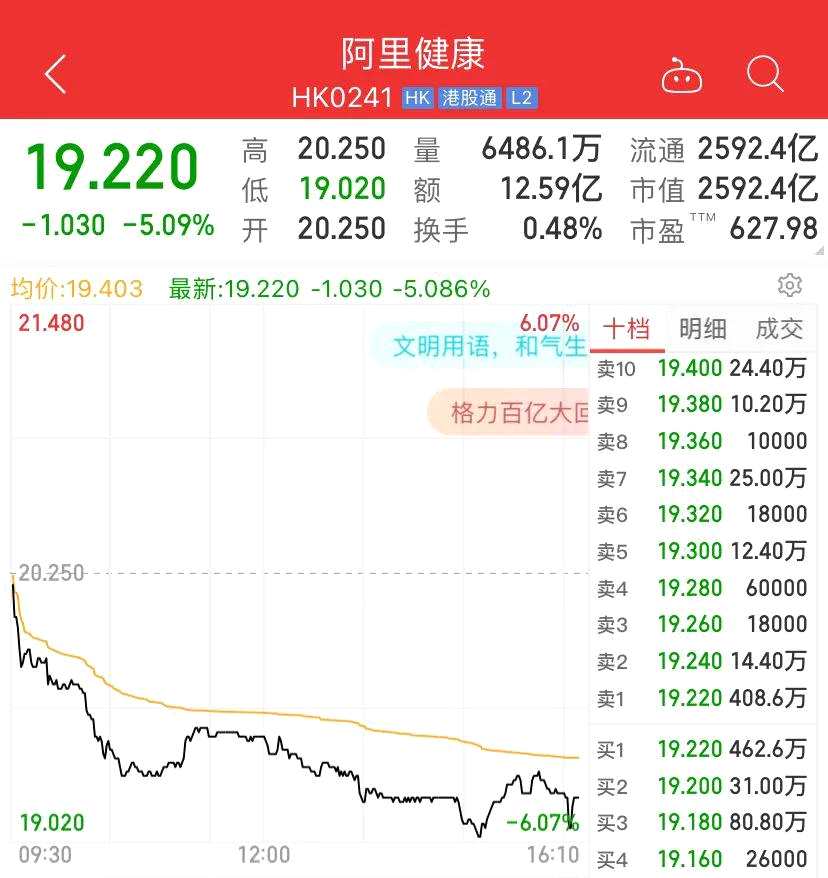
Task: Open the robot assistant icon
Action: pyautogui.click(x=681, y=76)
